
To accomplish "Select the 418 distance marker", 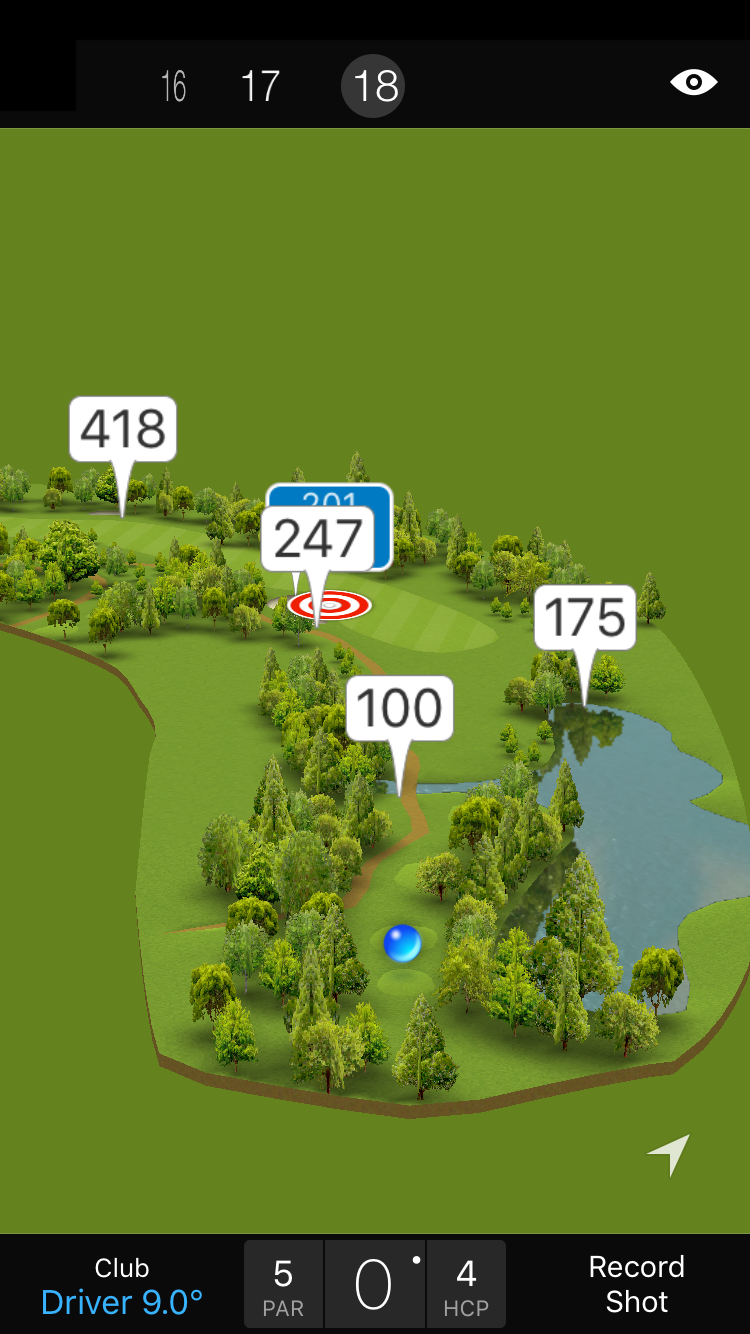I will 123,430.
